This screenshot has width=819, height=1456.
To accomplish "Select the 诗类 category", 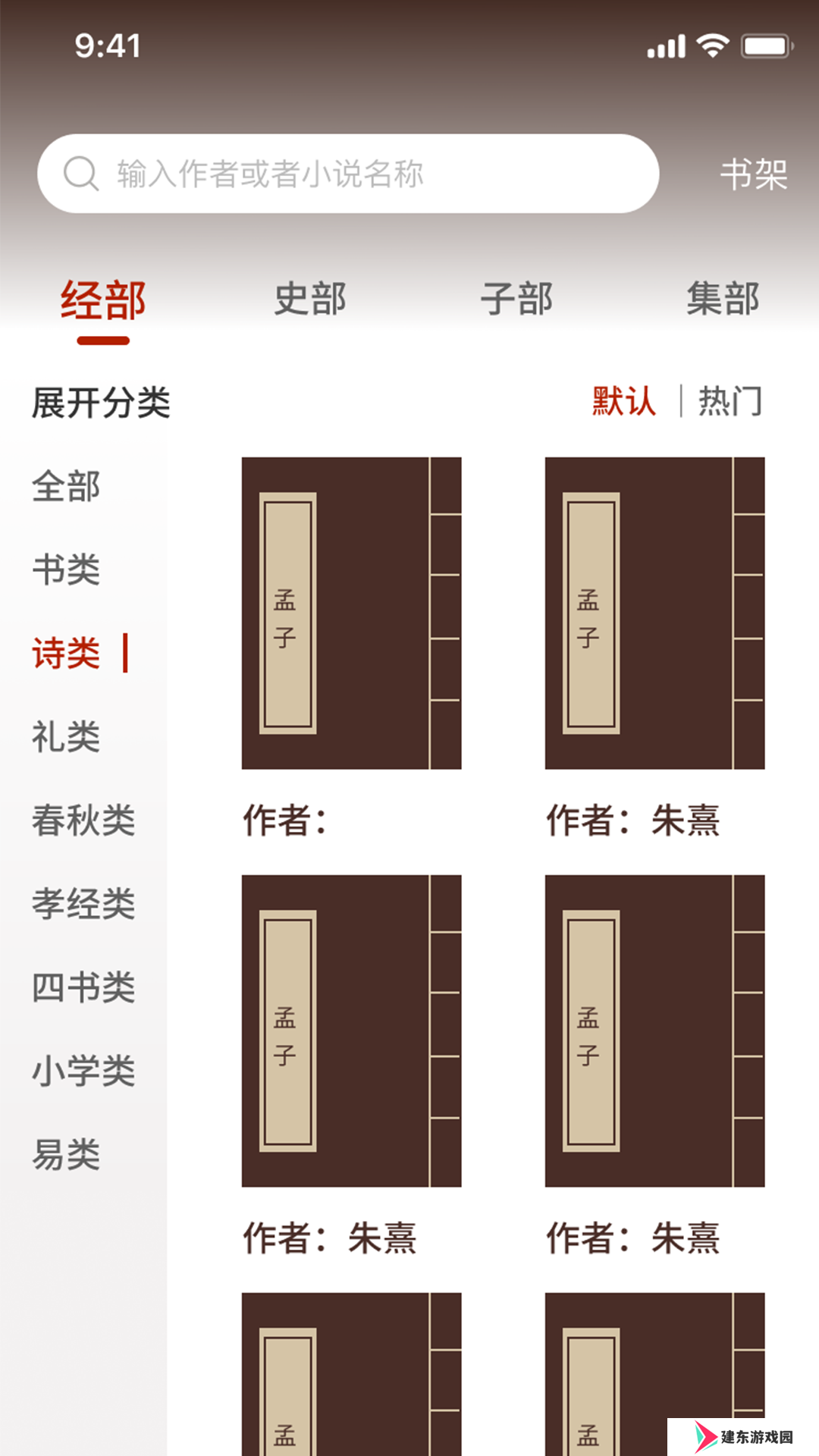I will click(66, 653).
